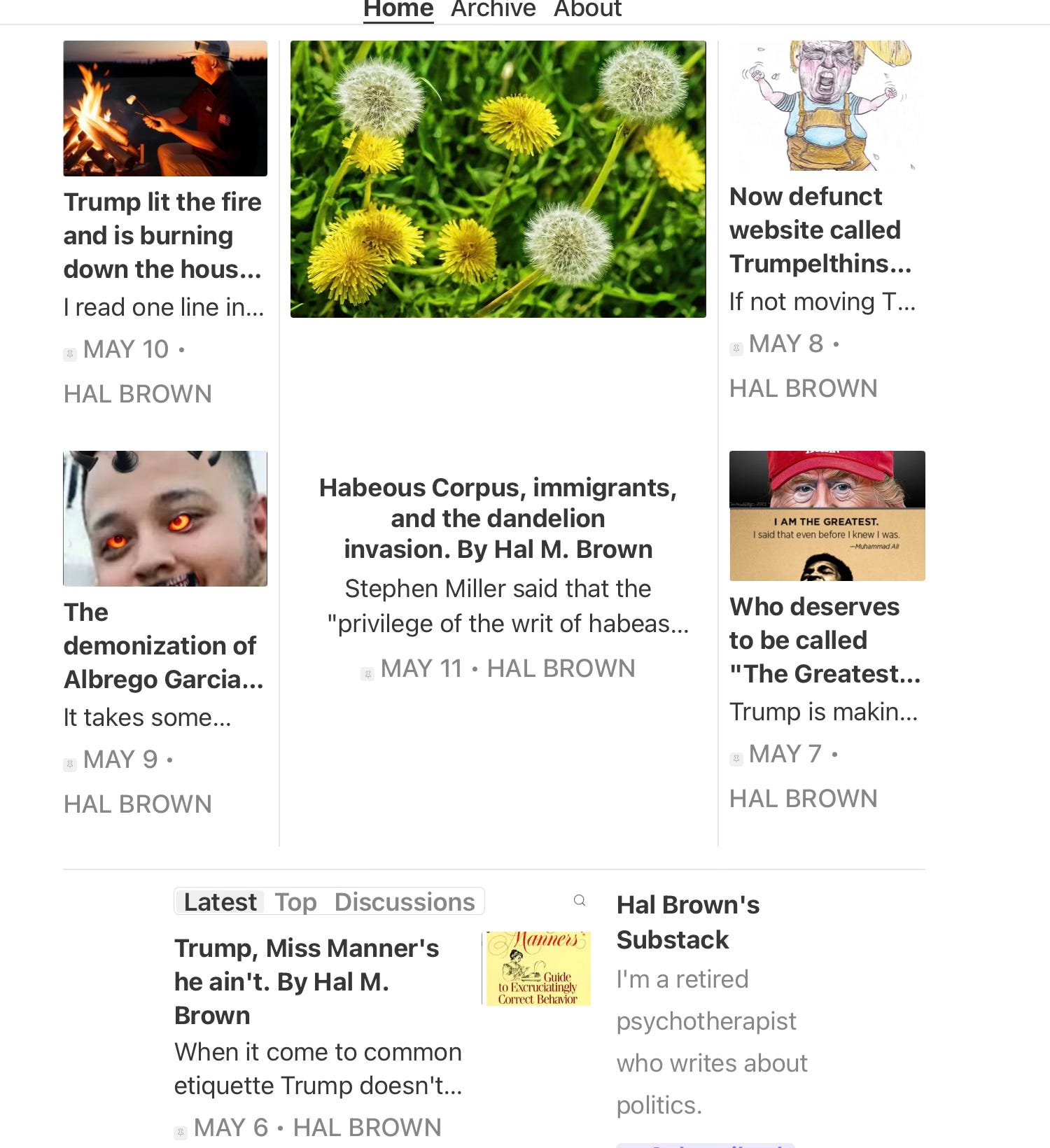Image resolution: width=1050 pixels, height=1148 pixels.
Task: Open 'Trump, Miss Manner's he ain't' post
Action: coord(307,981)
